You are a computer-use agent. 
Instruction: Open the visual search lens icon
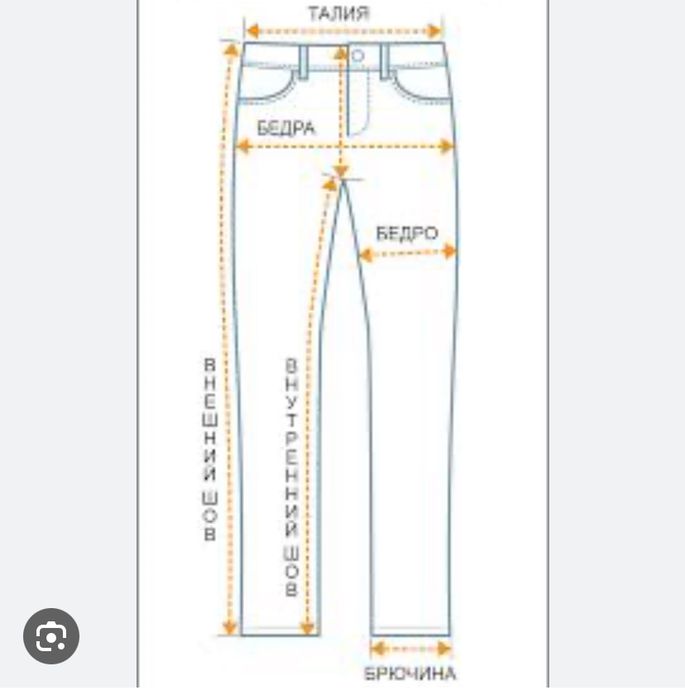click(x=51, y=636)
